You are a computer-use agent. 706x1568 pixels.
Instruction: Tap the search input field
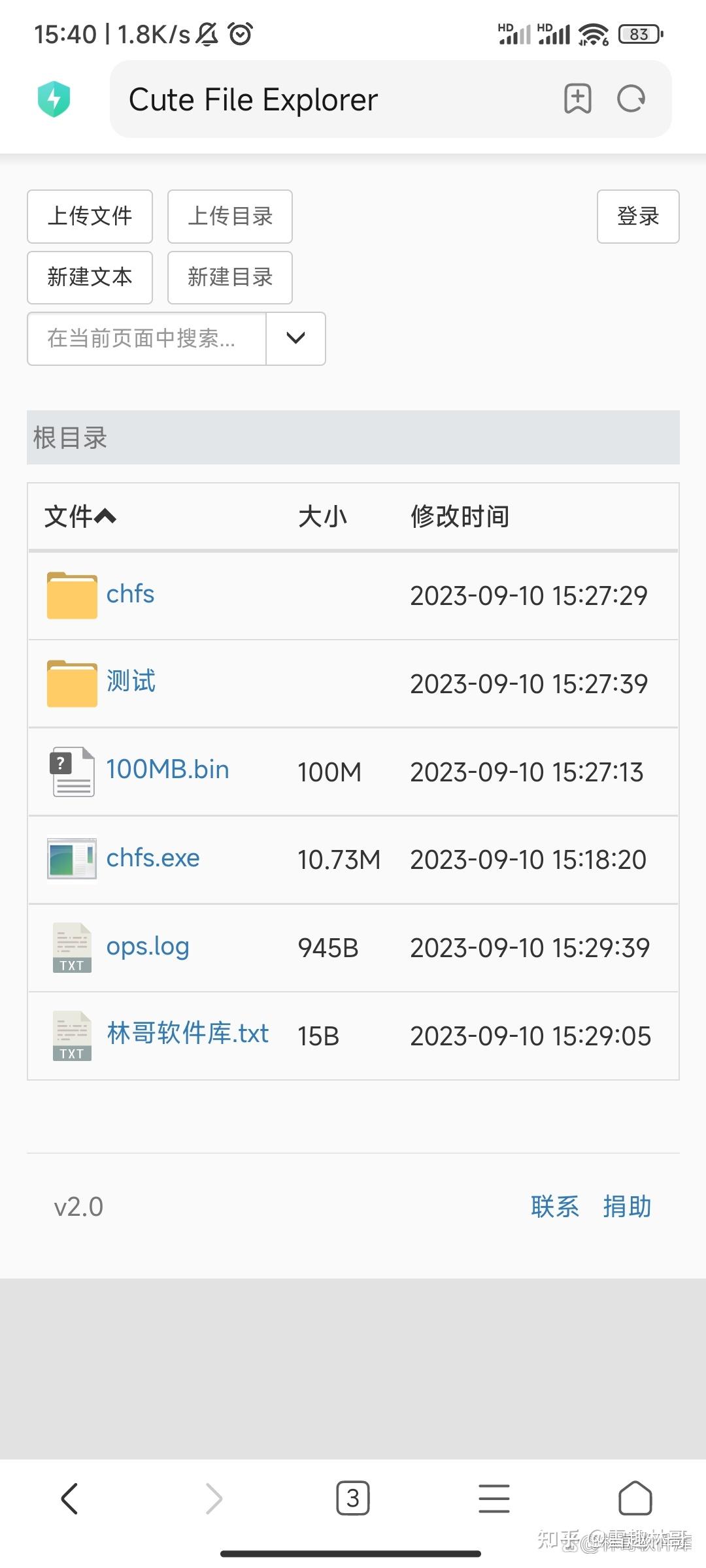pyautogui.click(x=145, y=338)
